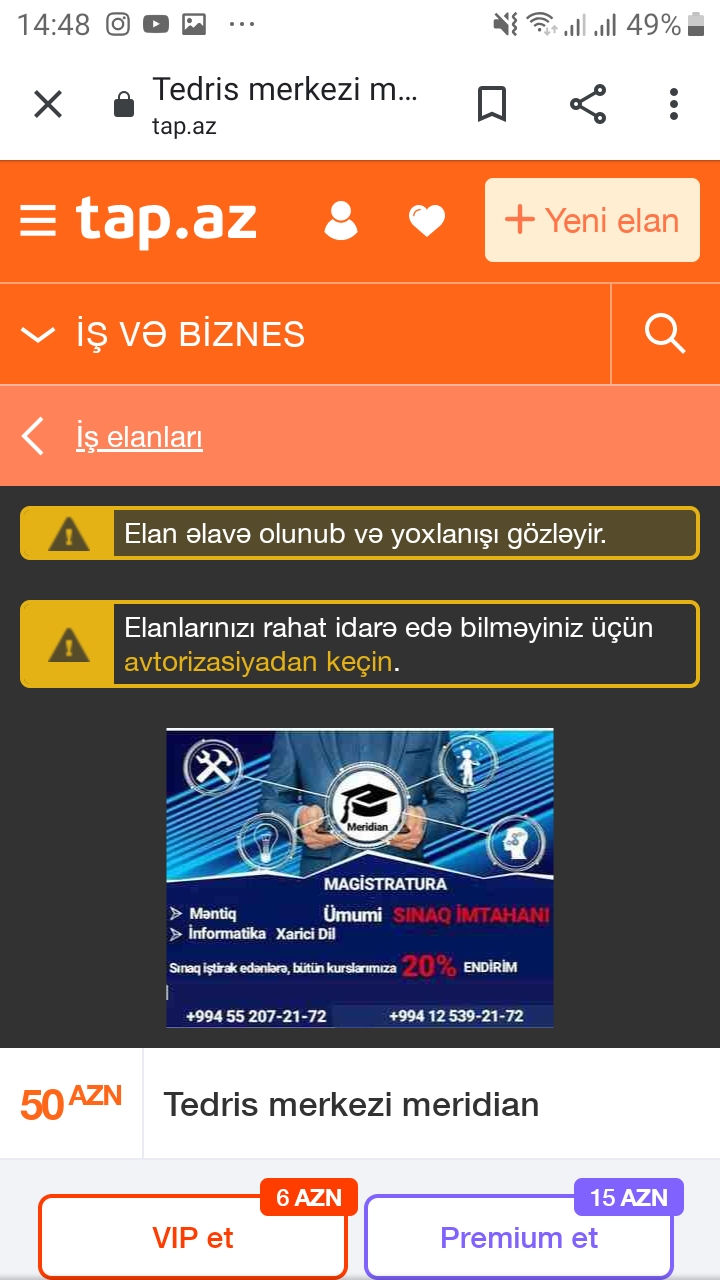Follow the avtorizasiyadan keçin link
The width and height of the screenshot is (720, 1280).
pyautogui.click(x=258, y=662)
